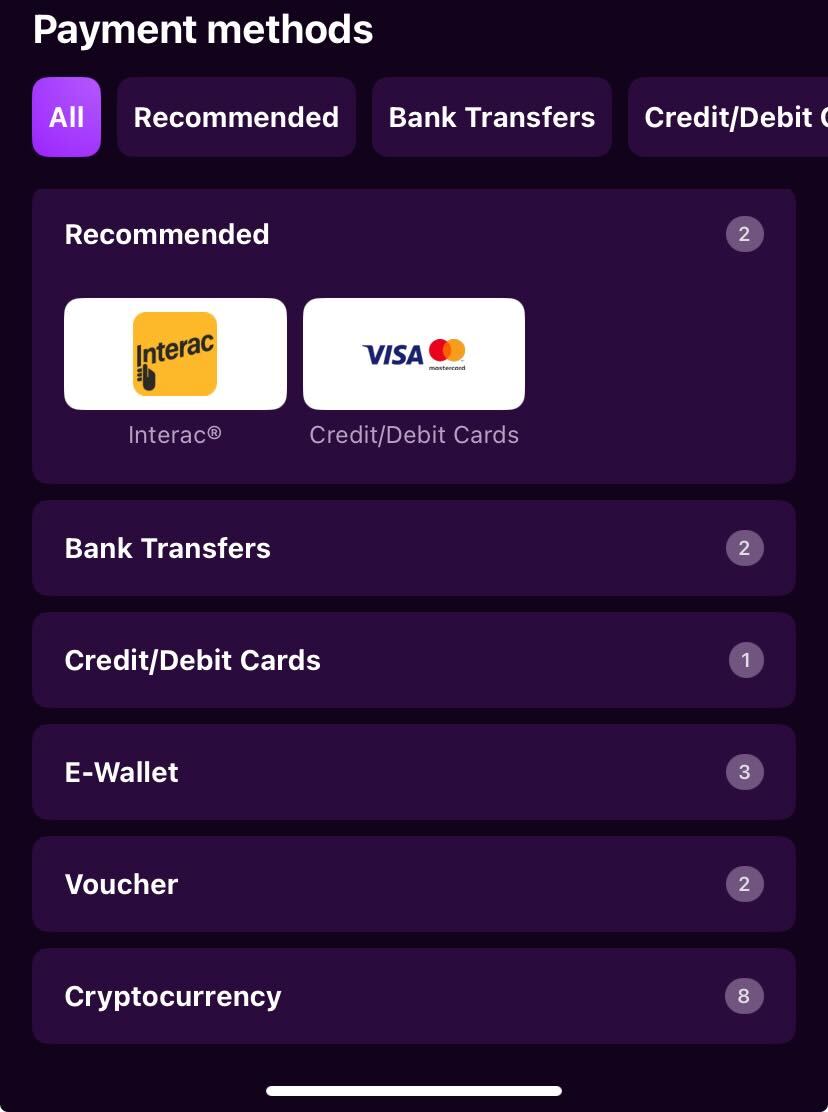Click the home indicator bar at bottom
Image resolution: width=828 pixels, height=1112 pixels.
414,1091
